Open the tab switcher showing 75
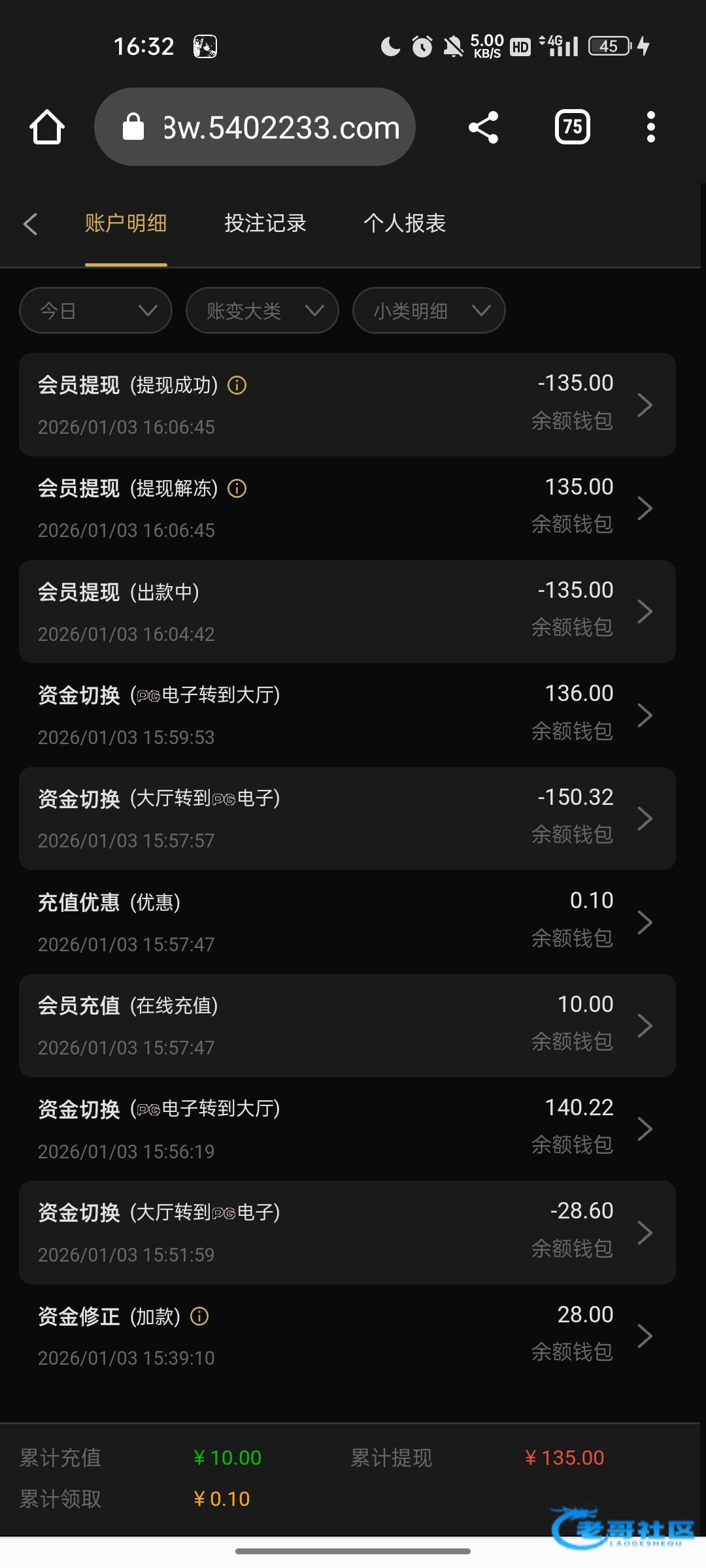The height and width of the screenshot is (1568, 706). tap(572, 127)
